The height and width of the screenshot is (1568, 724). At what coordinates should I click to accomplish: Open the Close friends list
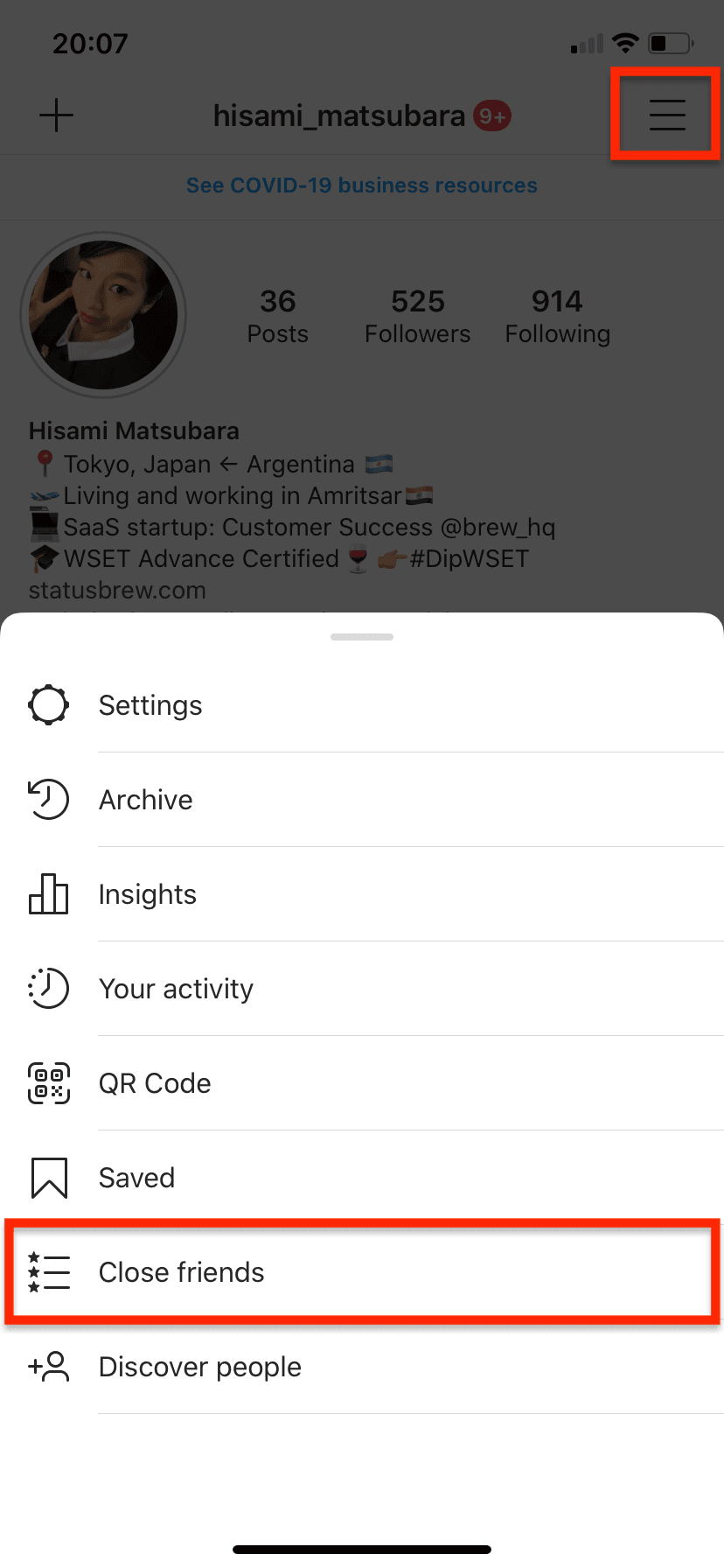coord(181,1272)
